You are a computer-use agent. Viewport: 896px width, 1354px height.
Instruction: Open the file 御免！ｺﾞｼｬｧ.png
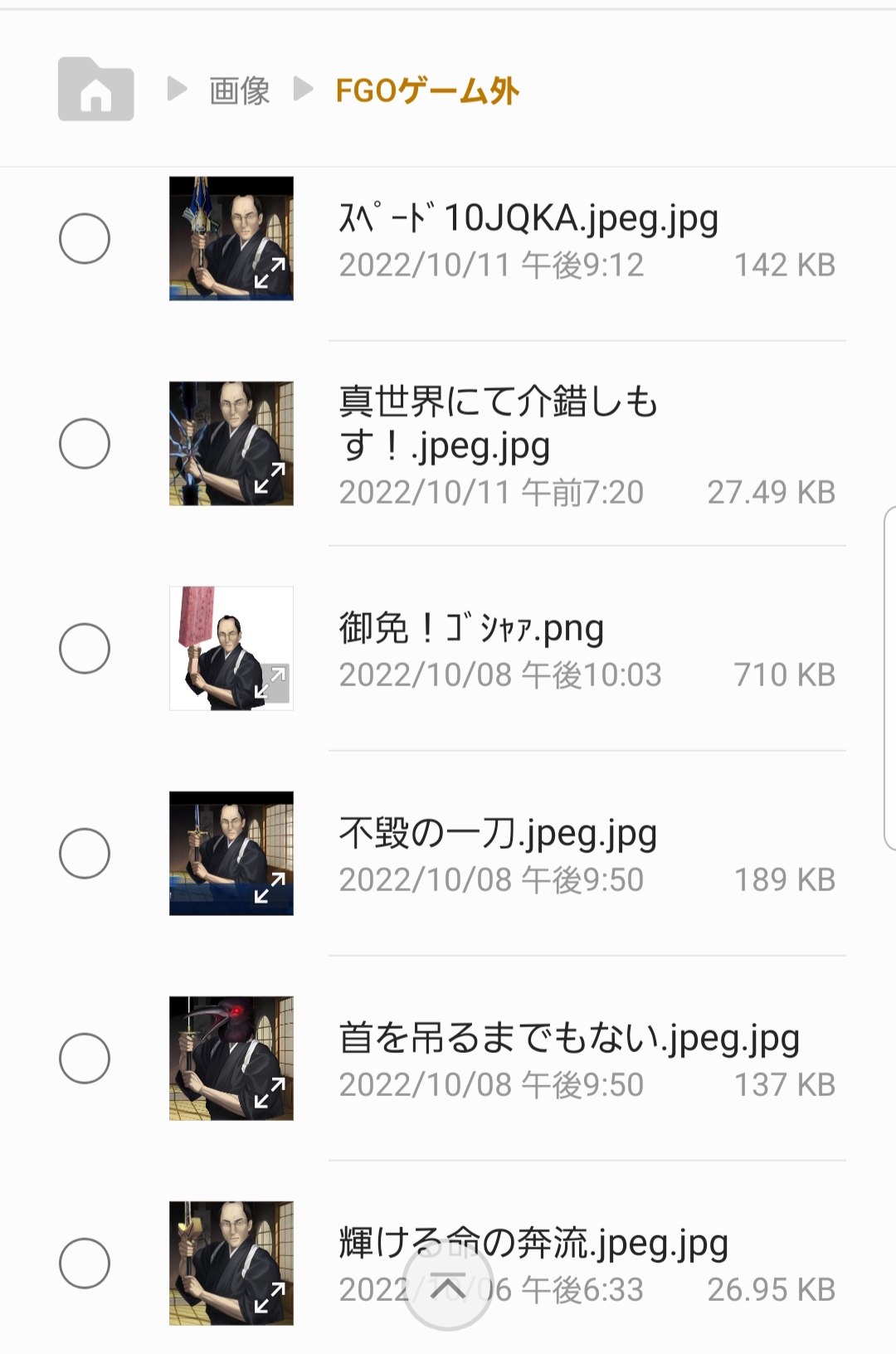[471, 629]
